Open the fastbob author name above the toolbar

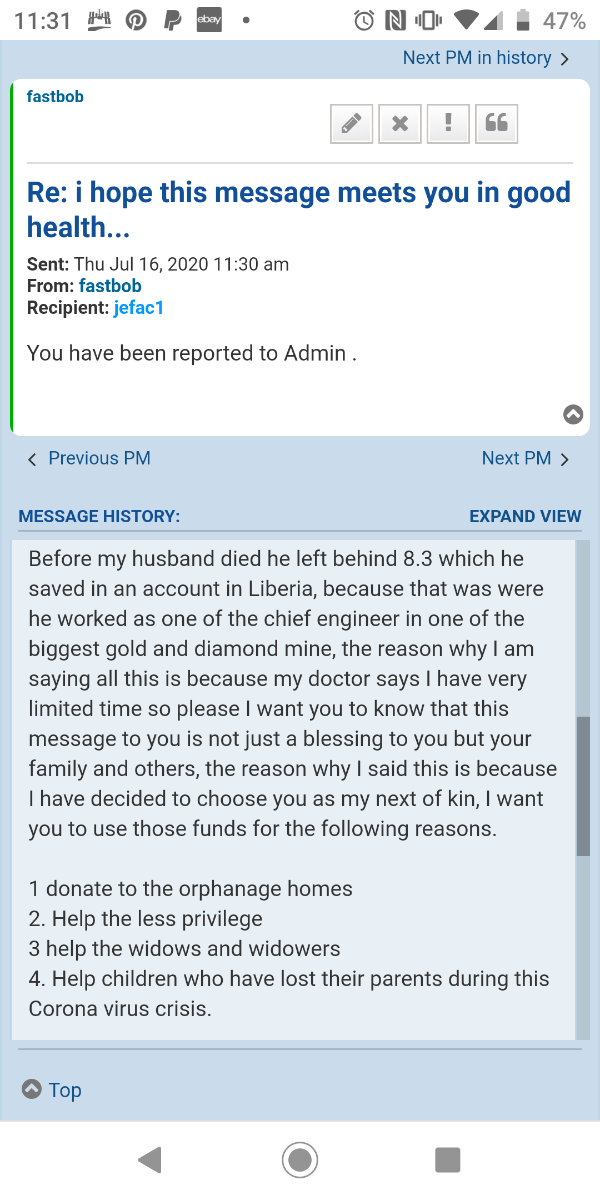[x=55, y=96]
